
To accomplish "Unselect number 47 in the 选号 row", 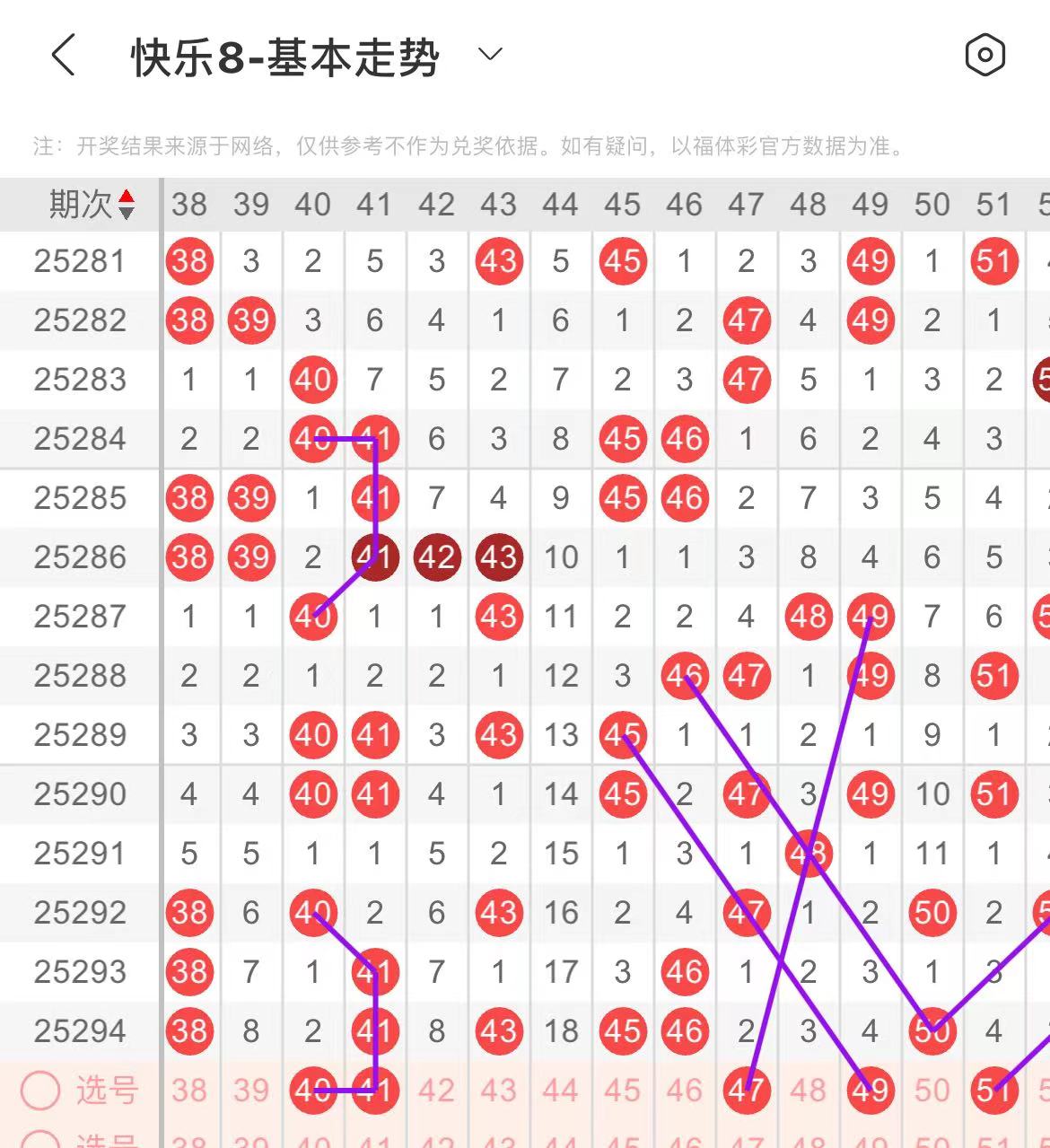I will [747, 1091].
